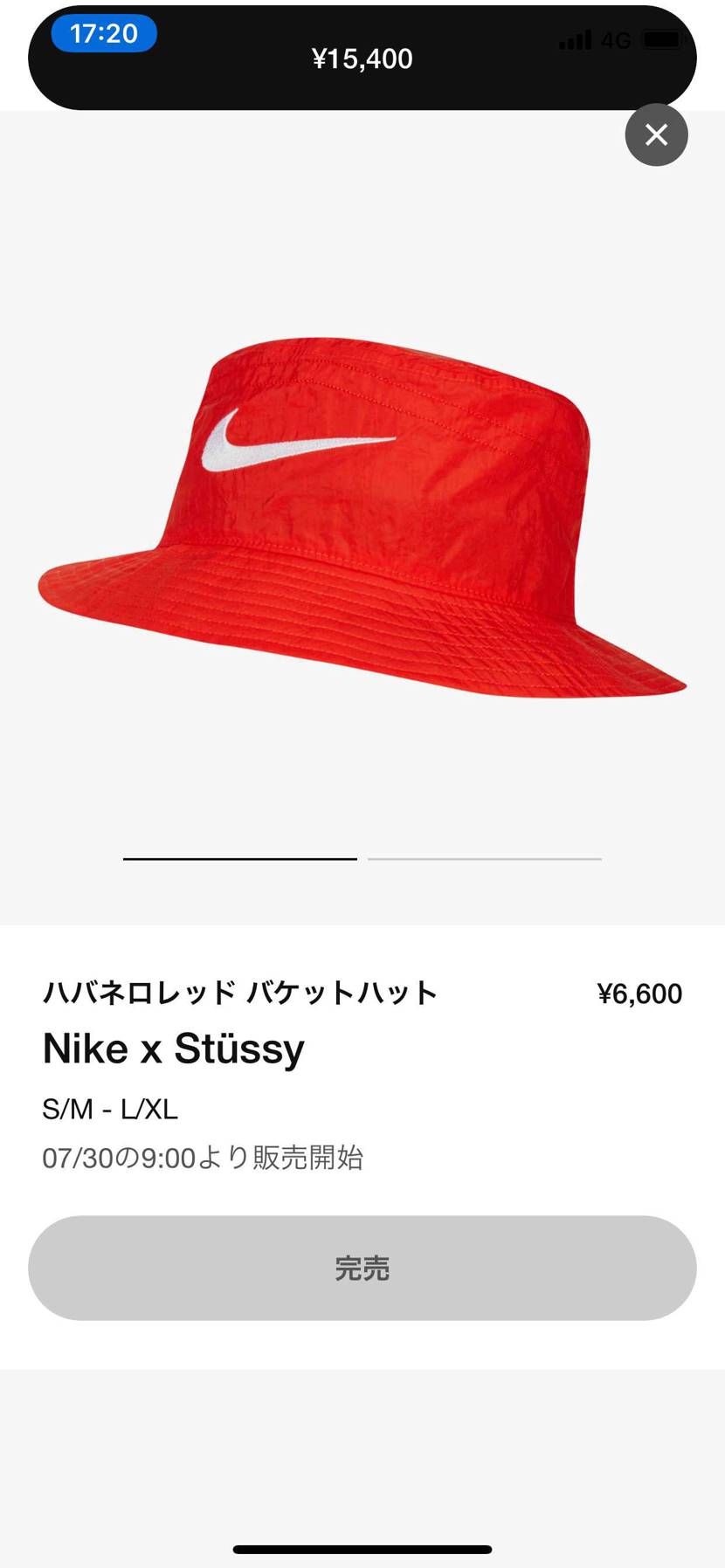Image resolution: width=725 pixels, height=1568 pixels.
Task: Tap the image pagination indicator bar
Action: click(362, 859)
